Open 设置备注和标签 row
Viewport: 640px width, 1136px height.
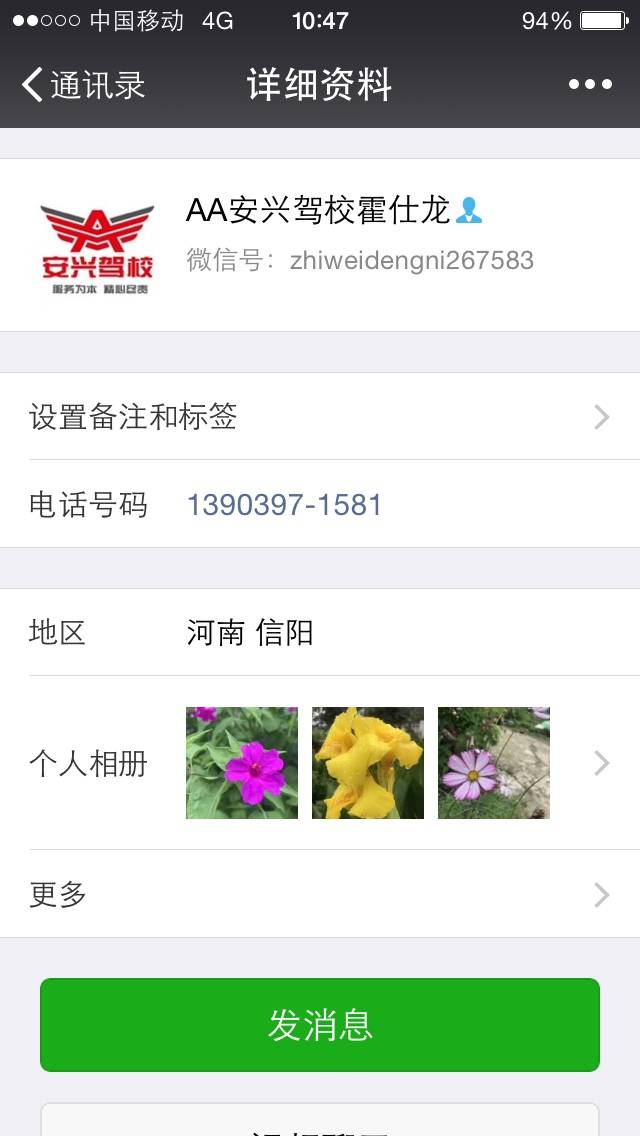320,417
